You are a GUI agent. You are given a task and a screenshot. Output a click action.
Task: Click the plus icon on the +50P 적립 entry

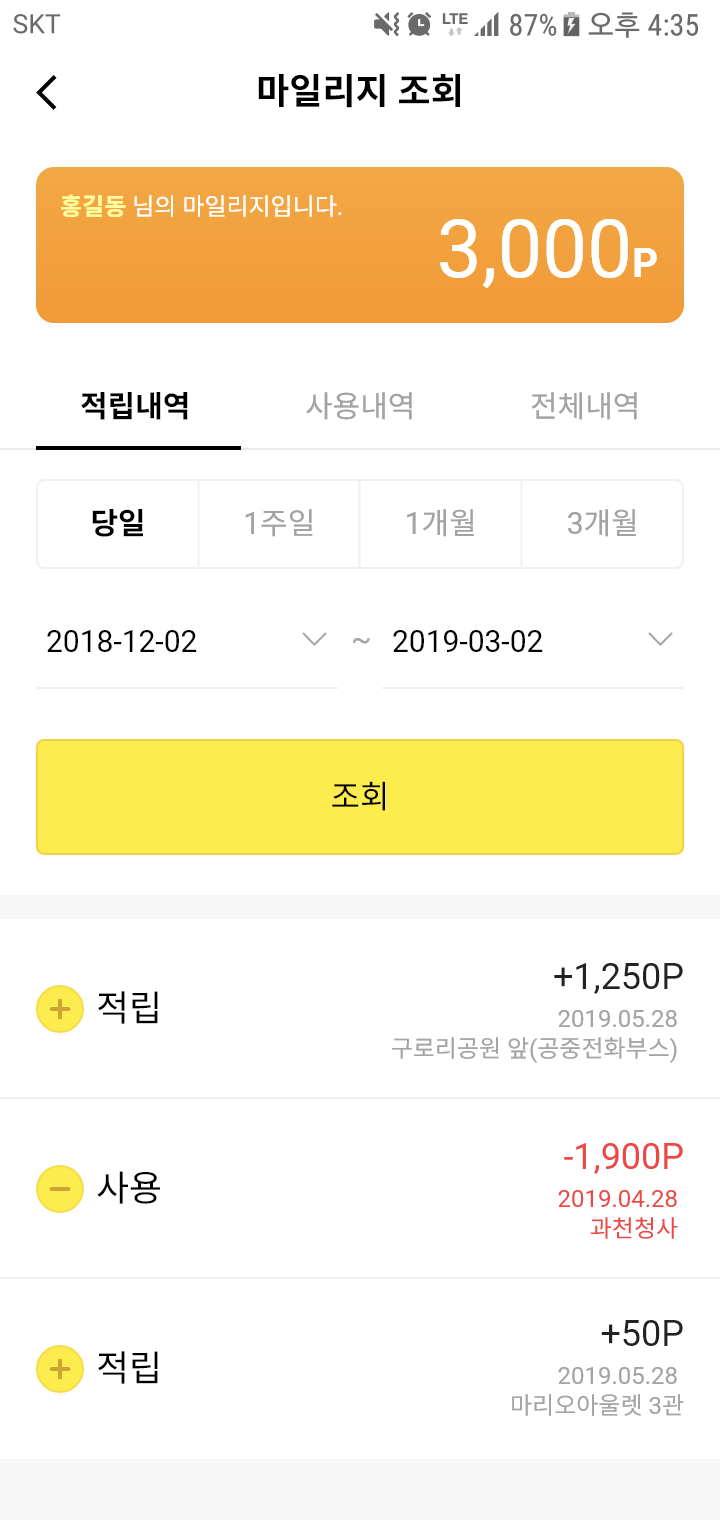tap(60, 1369)
